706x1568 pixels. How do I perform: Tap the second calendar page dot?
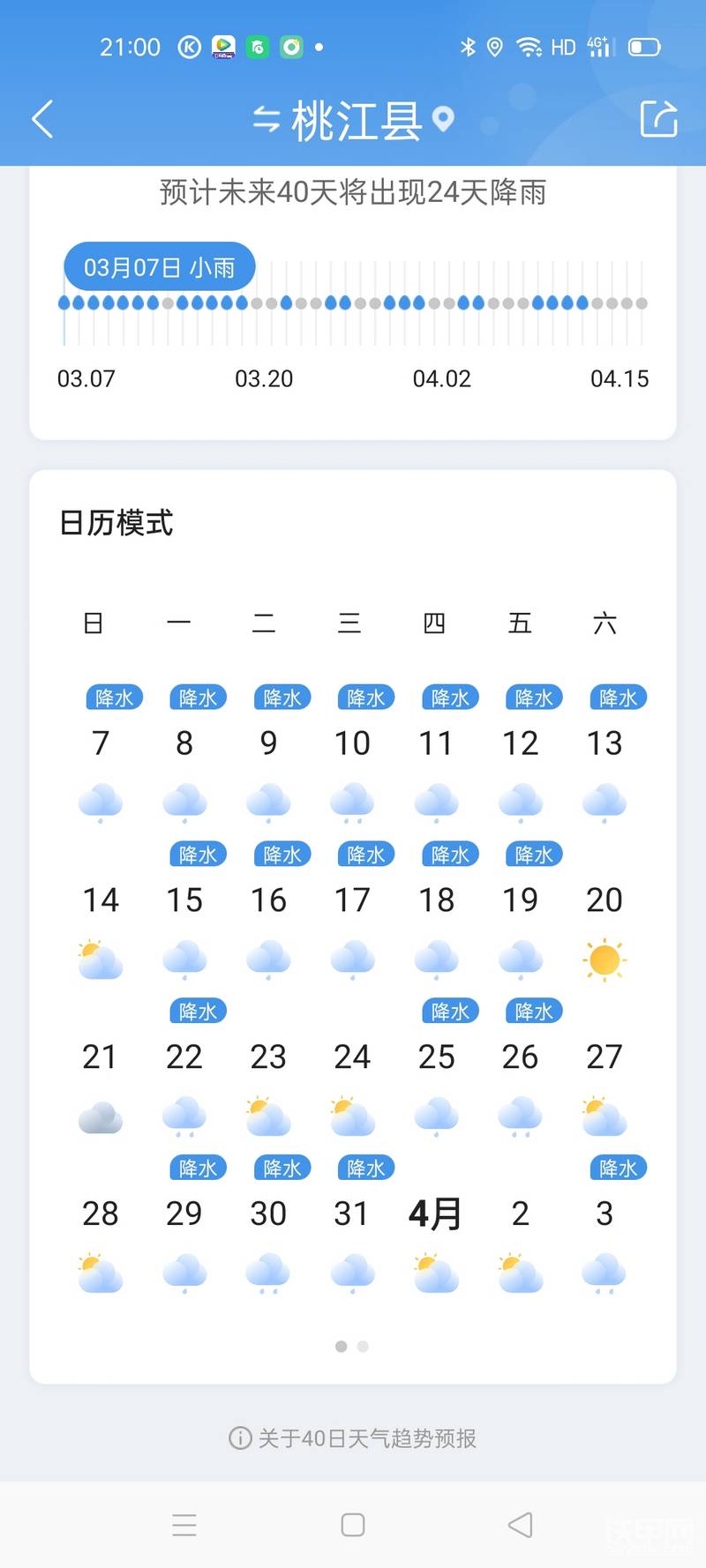[x=363, y=1346]
